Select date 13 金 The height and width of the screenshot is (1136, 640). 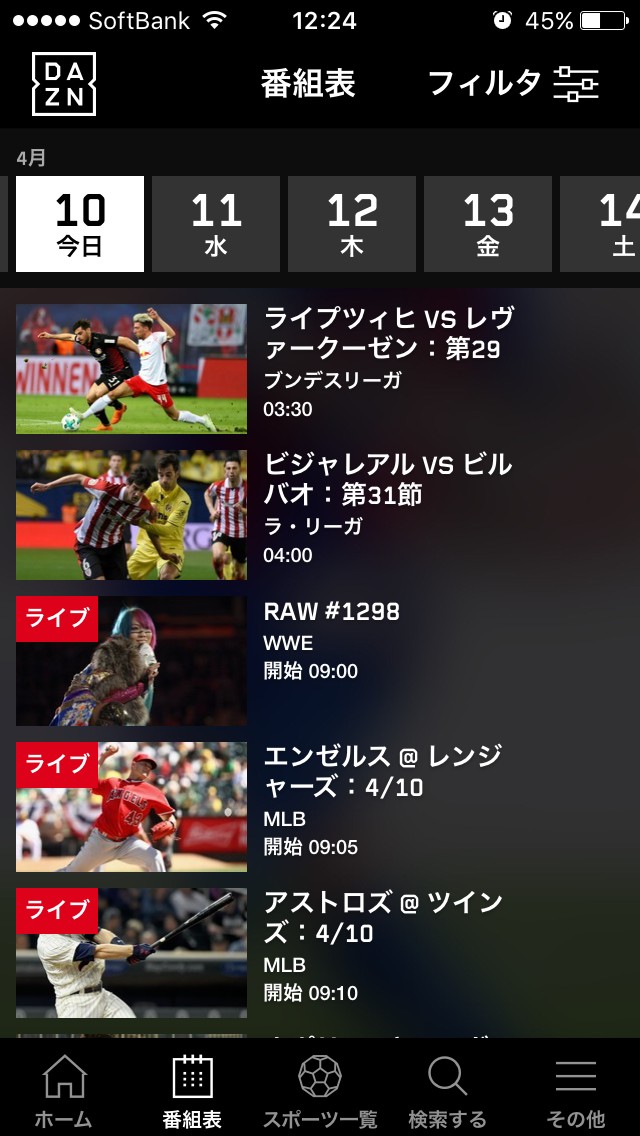488,224
